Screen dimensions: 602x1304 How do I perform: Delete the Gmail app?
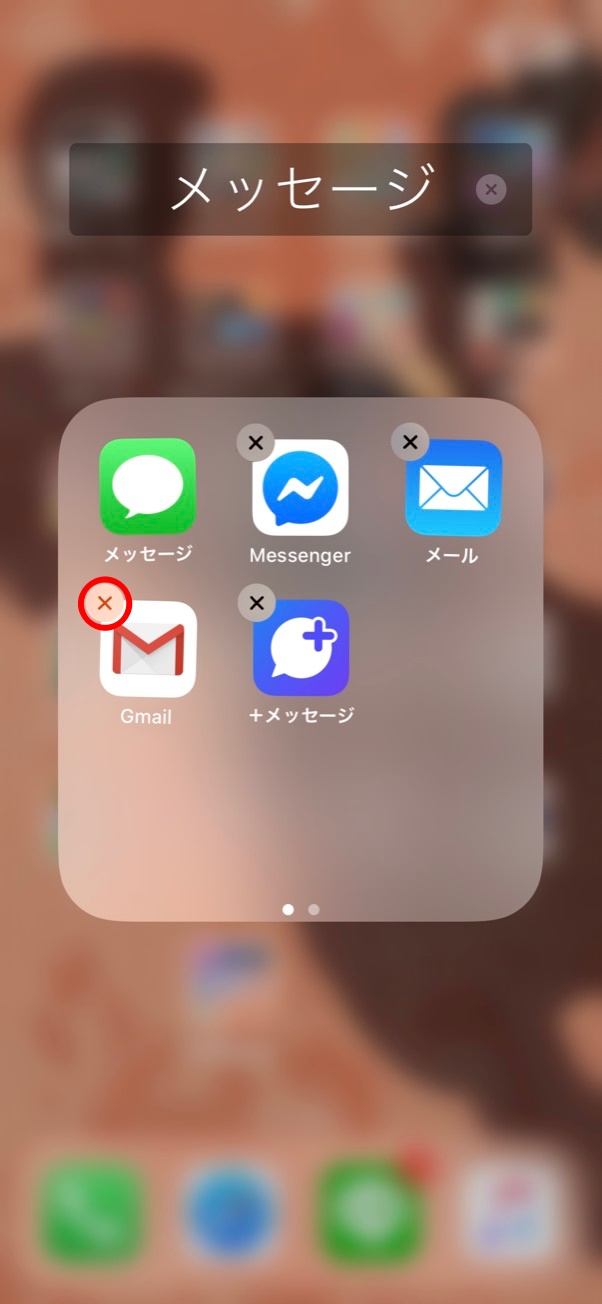click(104, 603)
